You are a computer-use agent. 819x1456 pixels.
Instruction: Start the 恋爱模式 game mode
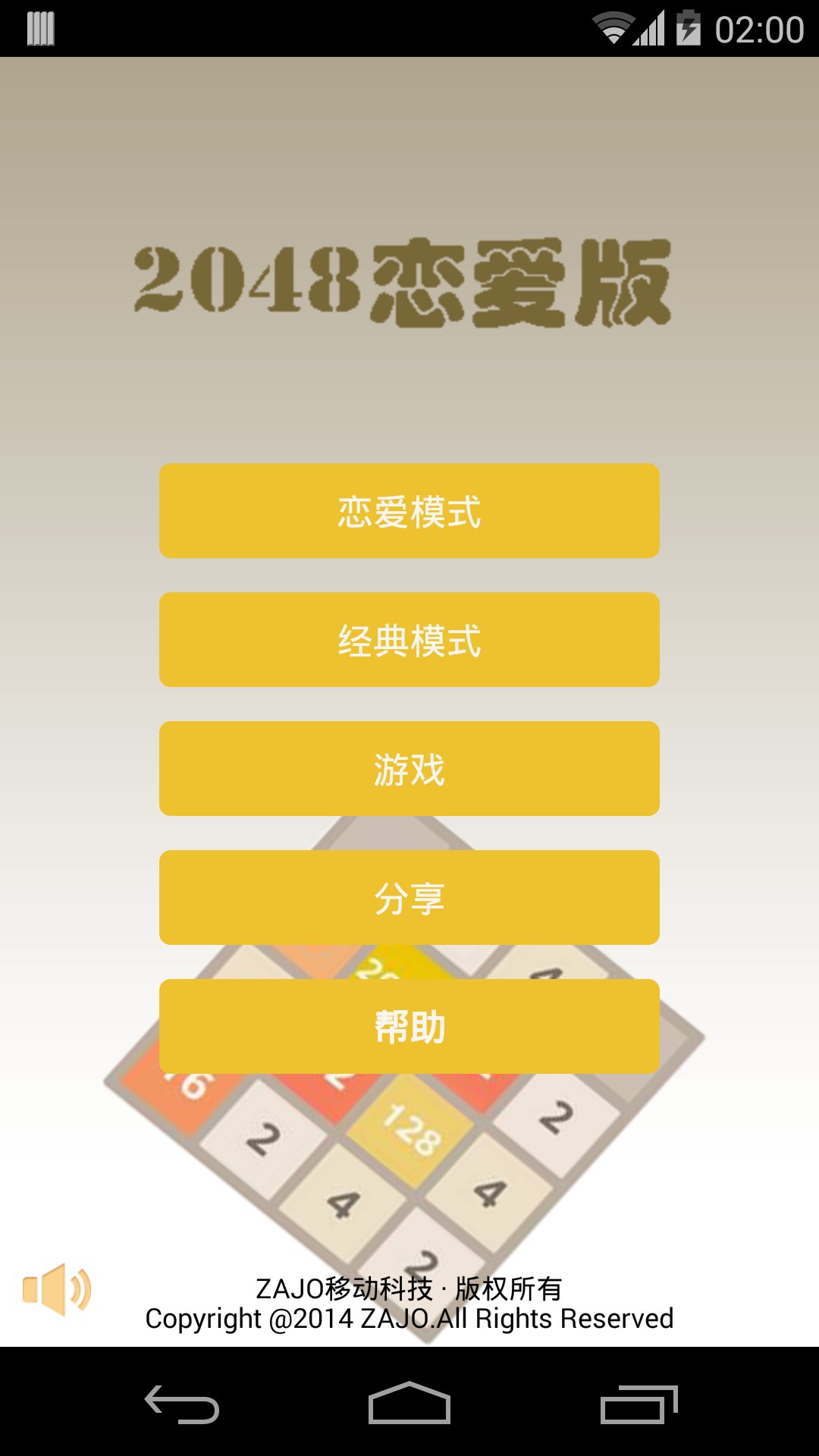(409, 510)
